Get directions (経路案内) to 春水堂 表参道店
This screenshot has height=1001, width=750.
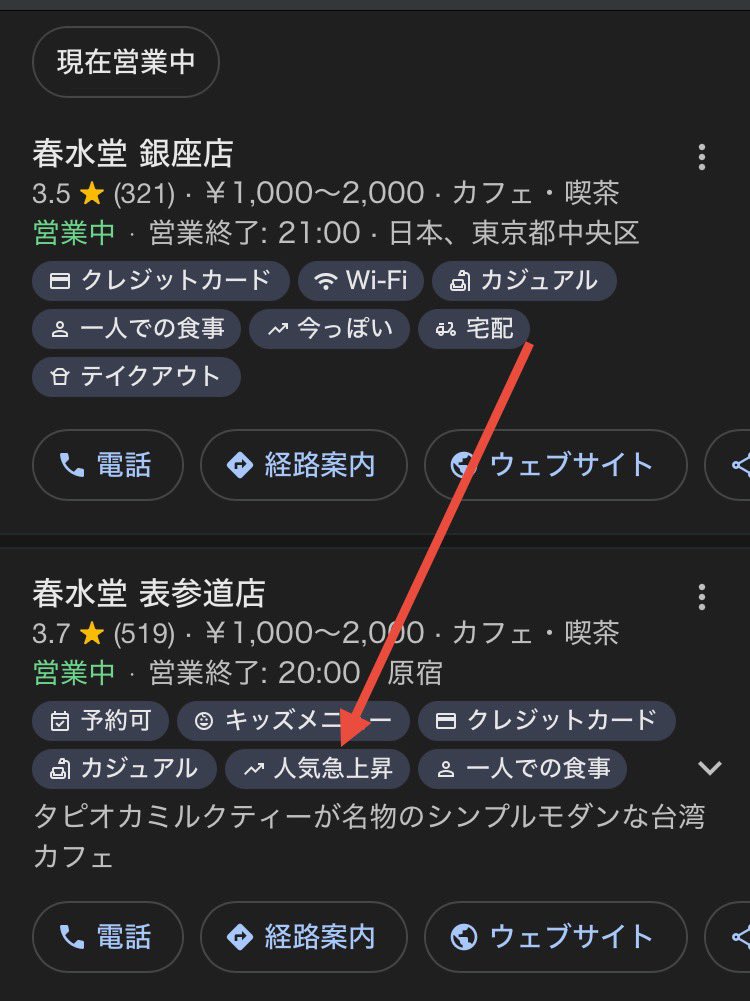coord(303,937)
